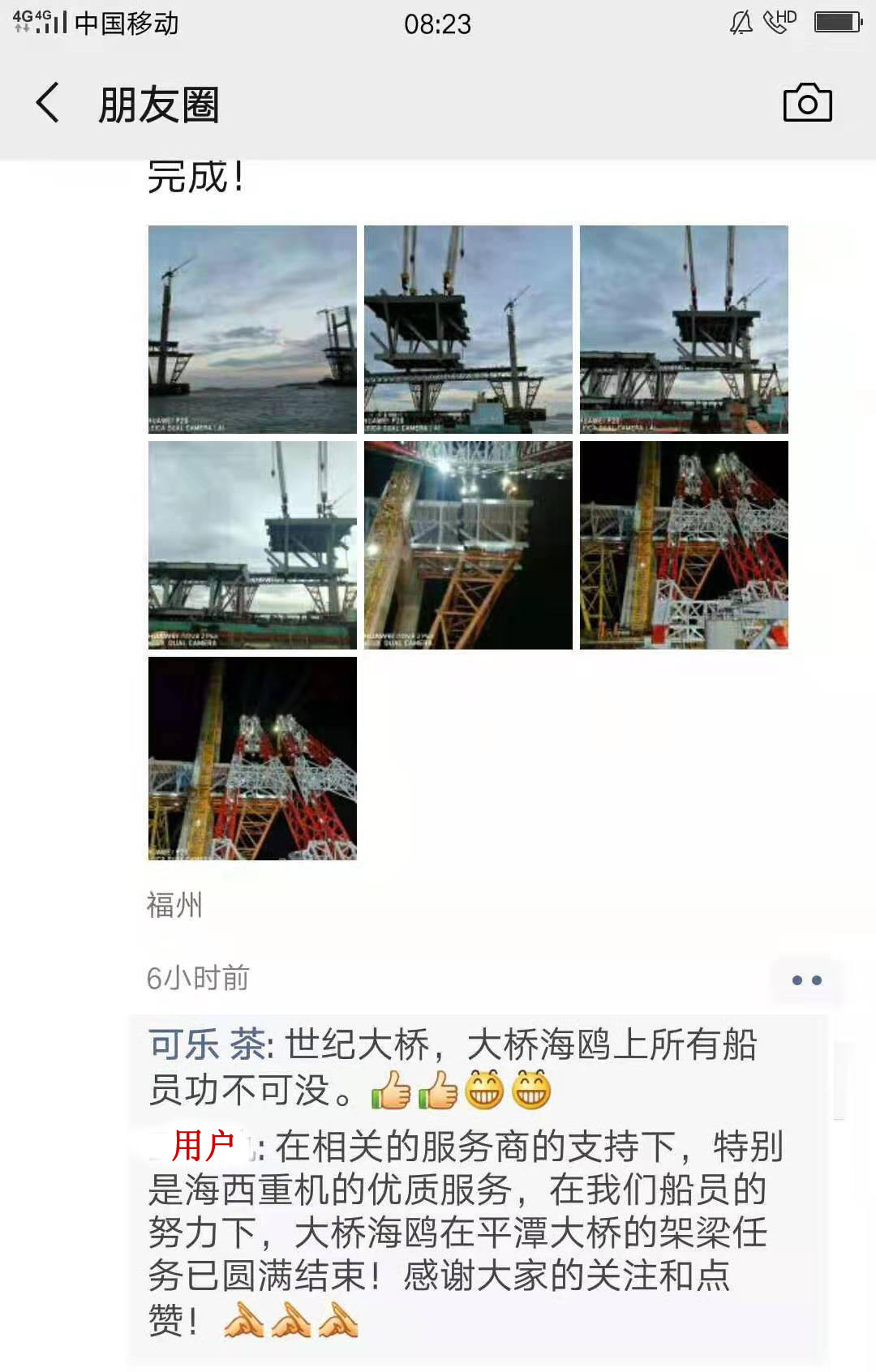Open commenter 用户's profile
876x1372 pixels.
click(203, 1147)
